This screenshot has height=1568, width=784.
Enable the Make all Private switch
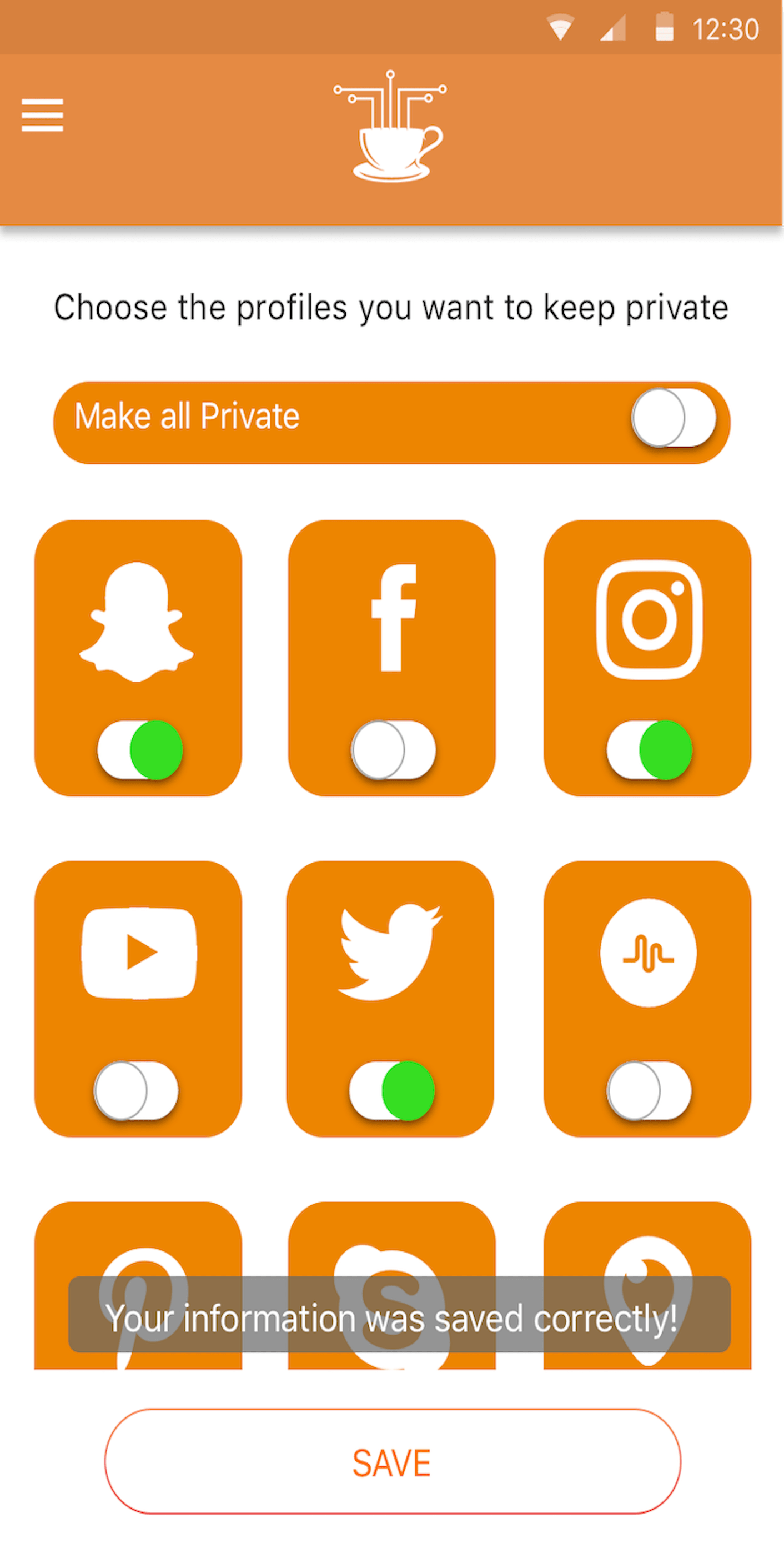tap(673, 418)
